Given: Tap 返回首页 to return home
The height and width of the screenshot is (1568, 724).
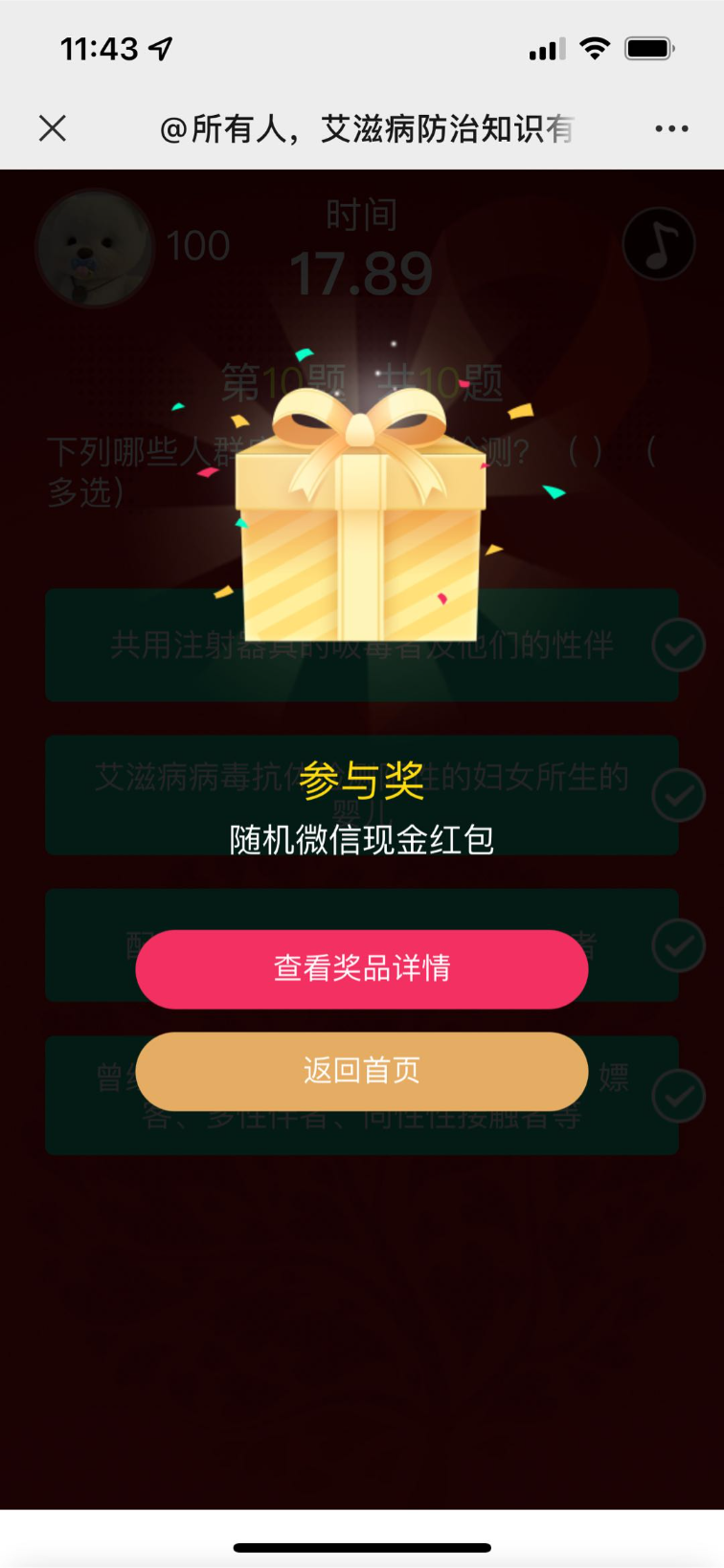Looking at the screenshot, I should 362,1071.
